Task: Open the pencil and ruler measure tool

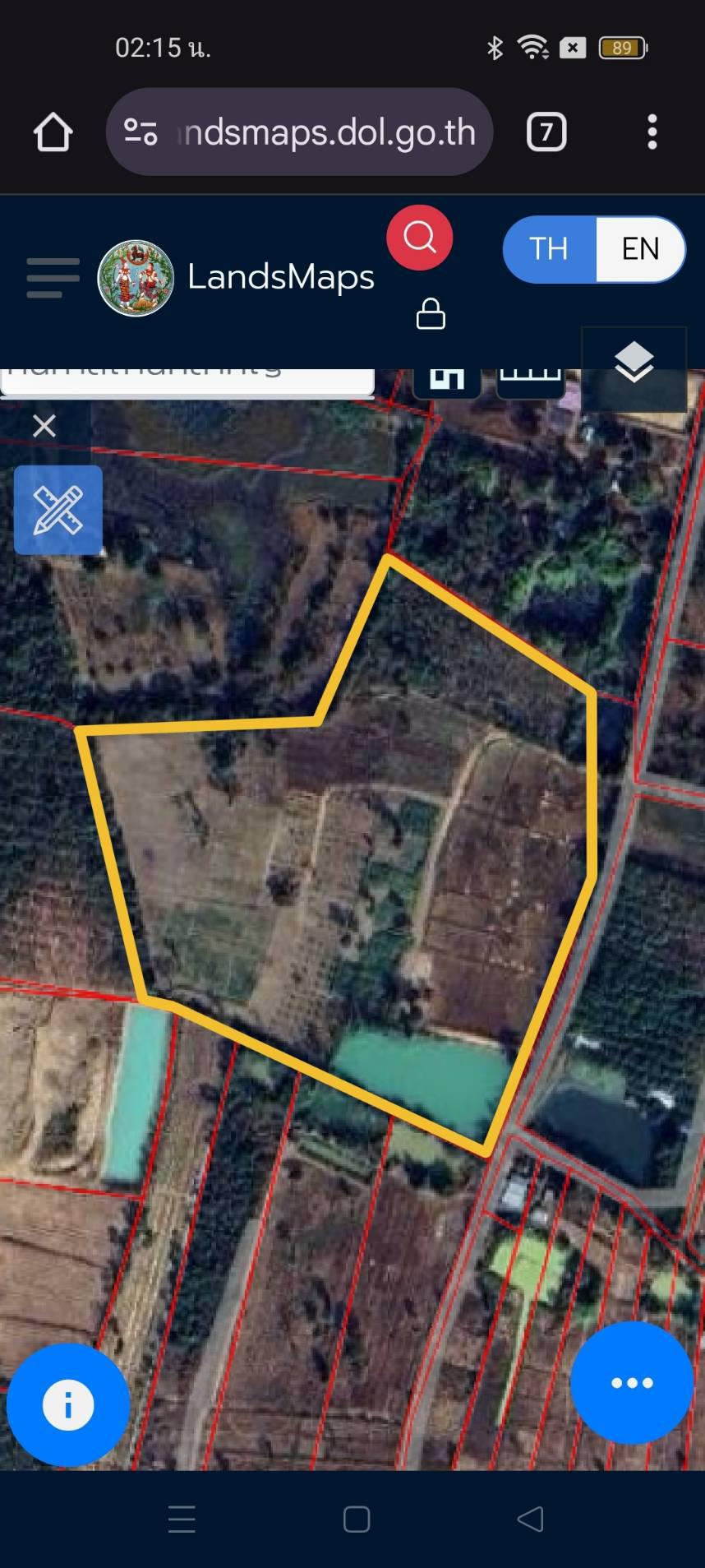Action: 58,510
